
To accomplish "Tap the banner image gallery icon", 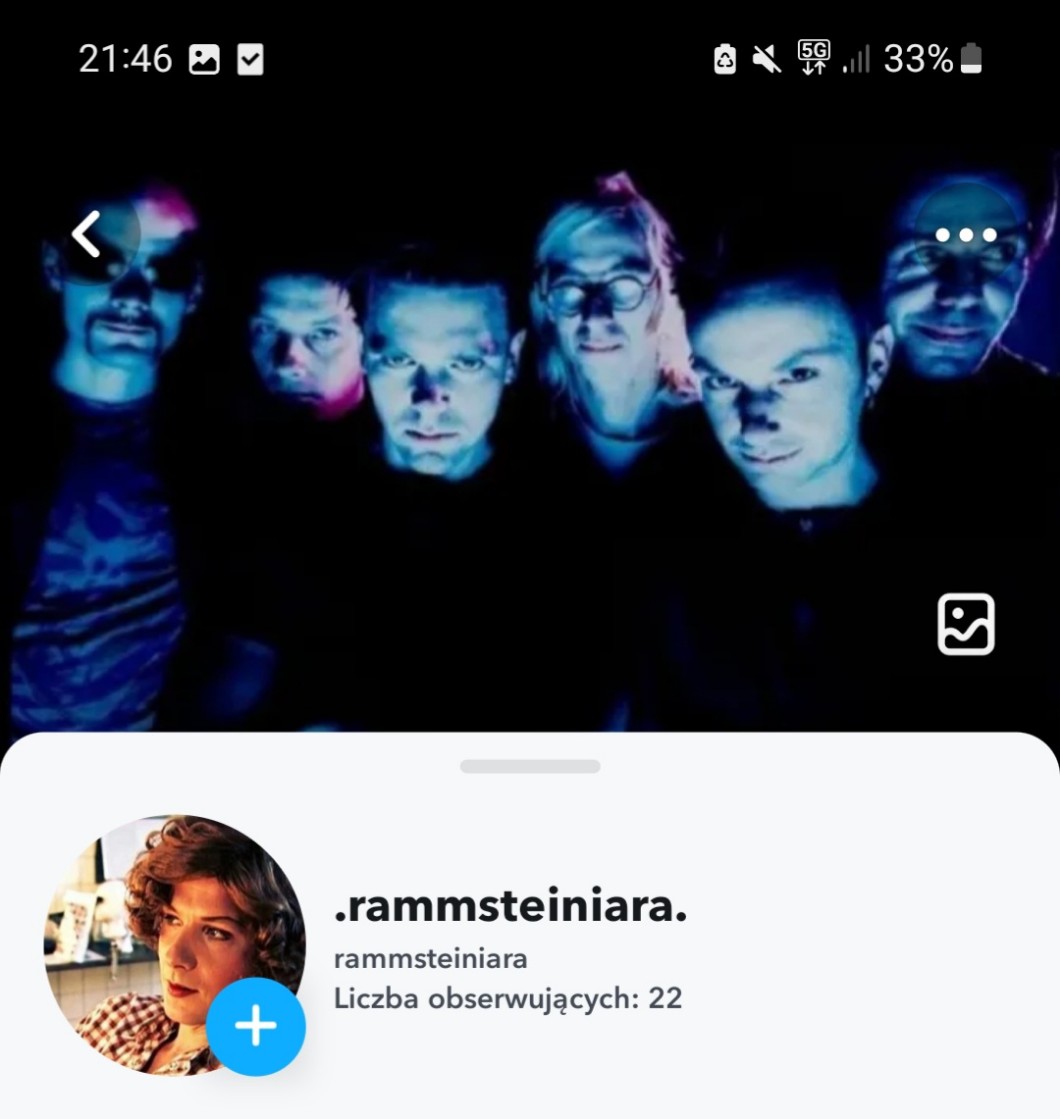I will (x=966, y=624).
